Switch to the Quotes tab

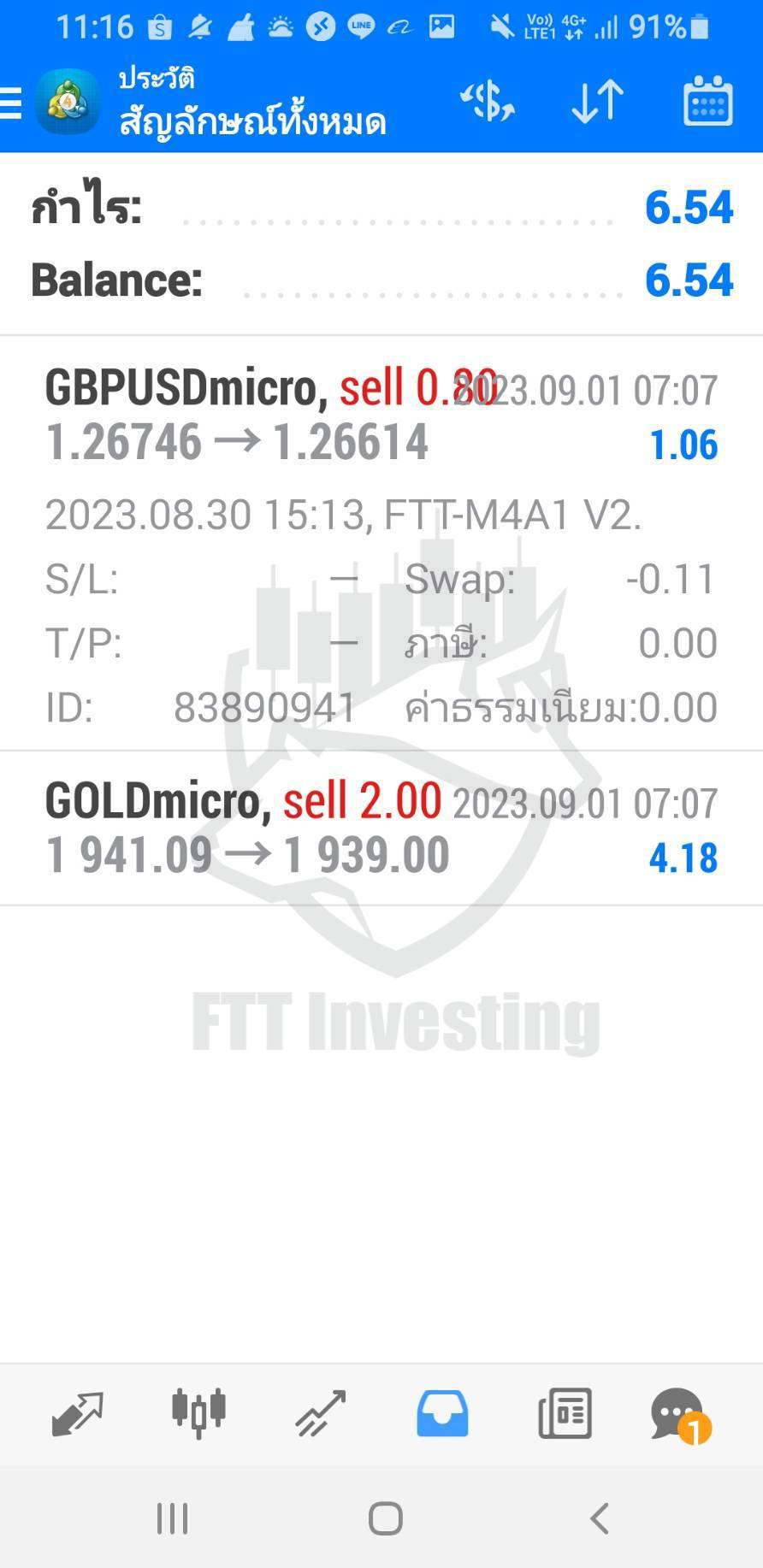click(x=77, y=1413)
